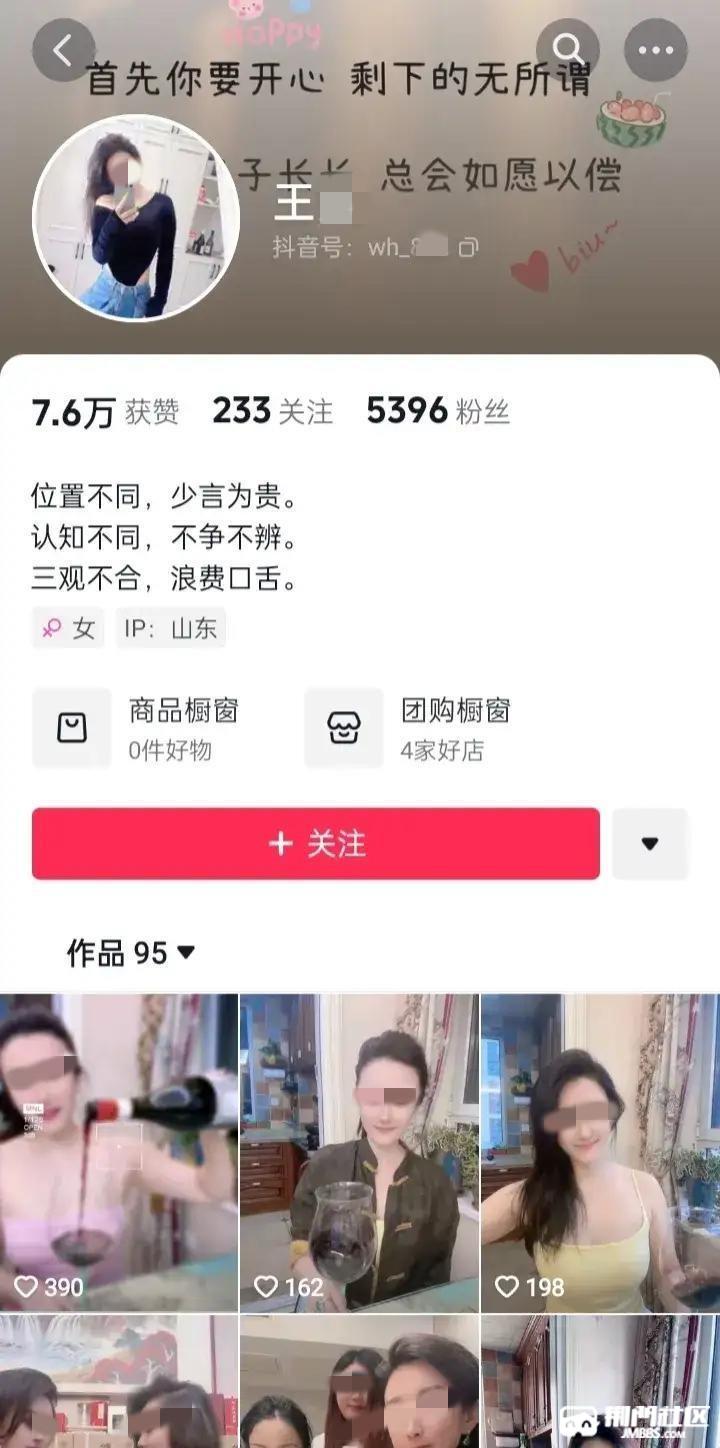The image size is (720, 1448).
Task: View the 233 关注 following list
Action: coord(272,411)
